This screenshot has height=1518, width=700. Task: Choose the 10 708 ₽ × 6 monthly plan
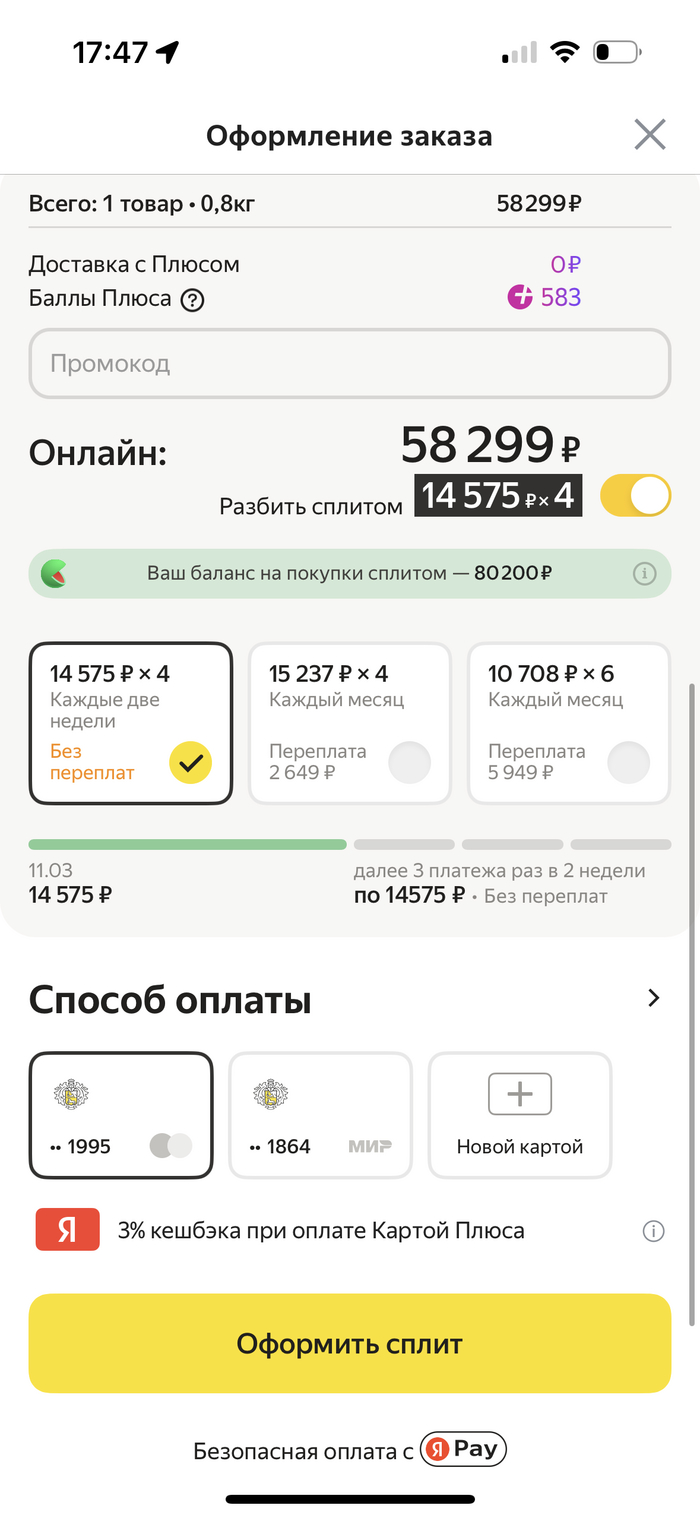pos(568,722)
